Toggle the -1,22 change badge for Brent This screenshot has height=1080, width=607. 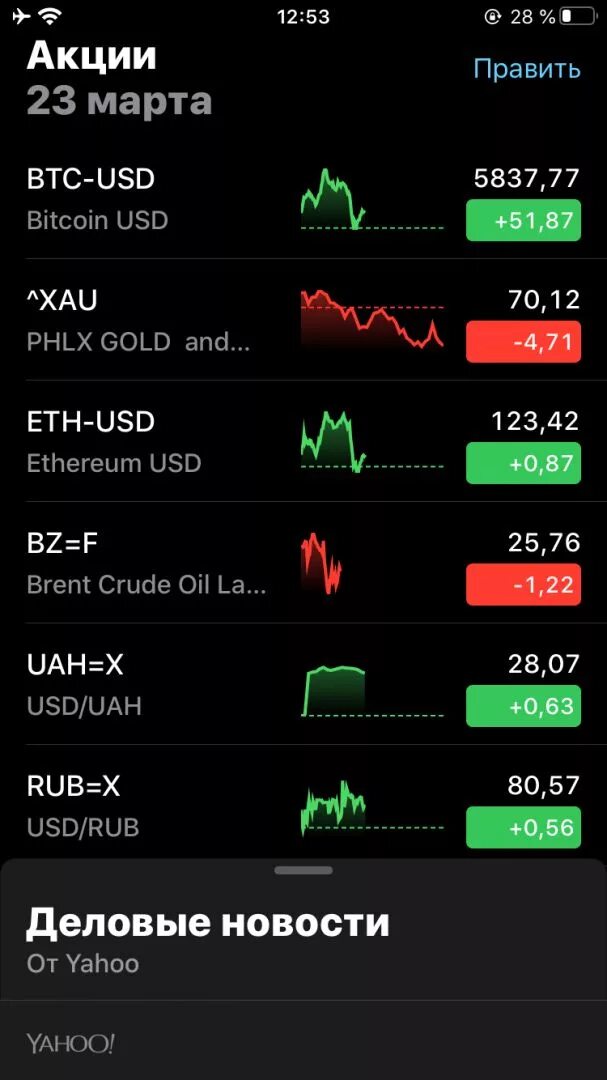pos(523,584)
